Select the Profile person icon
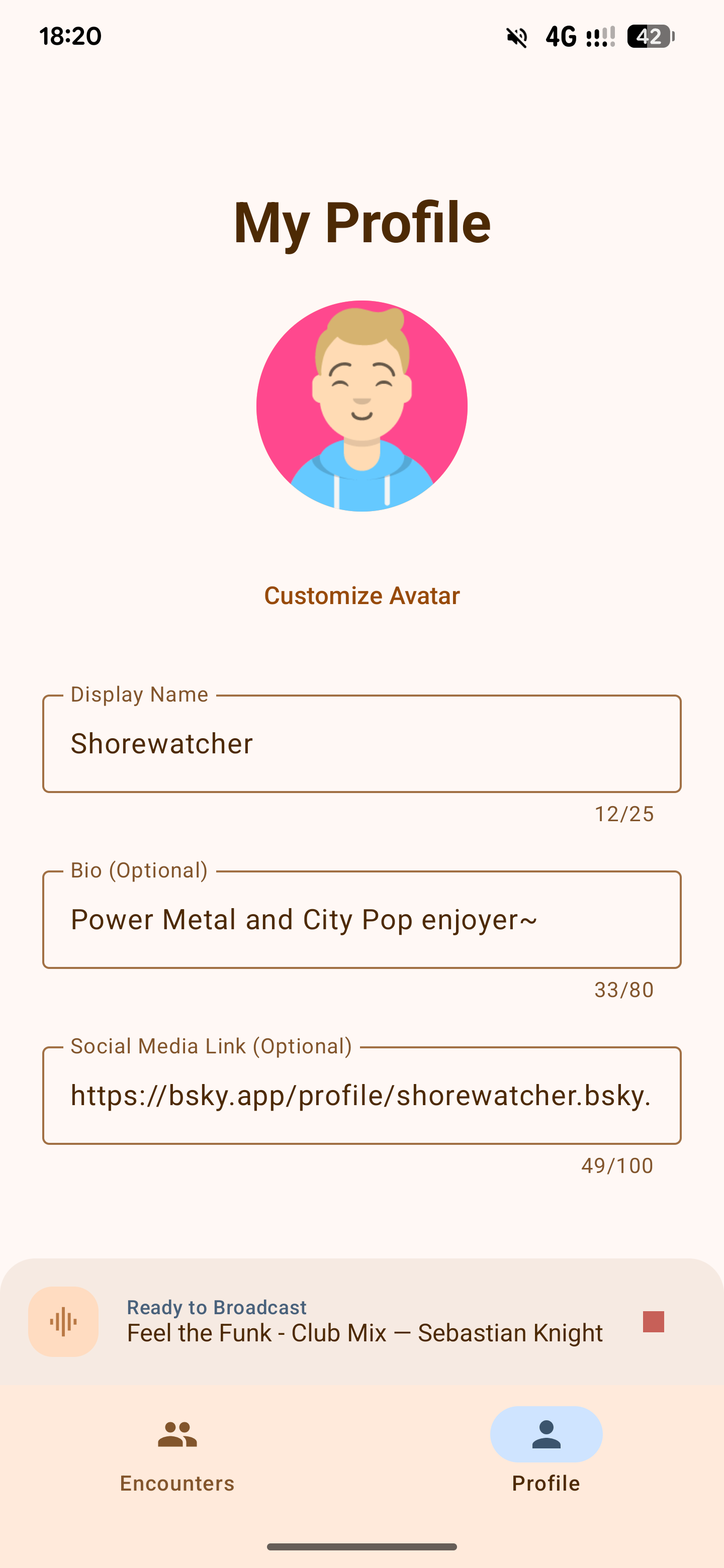Viewport: 724px width, 1568px height. 545,1433
